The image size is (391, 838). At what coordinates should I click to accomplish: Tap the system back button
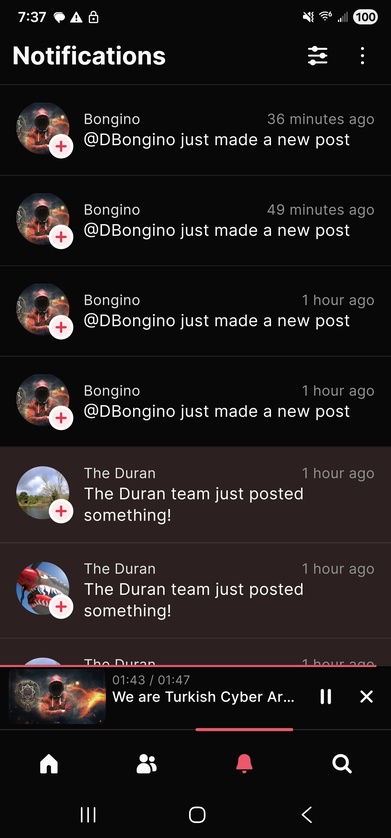pyautogui.click(x=307, y=814)
